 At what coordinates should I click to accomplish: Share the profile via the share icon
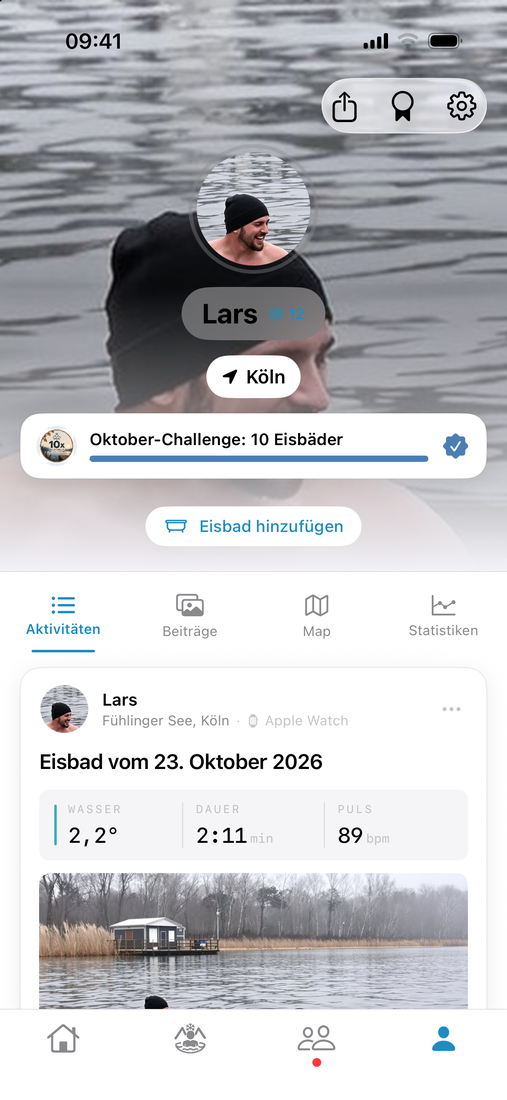pyautogui.click(x=344, y=107)
